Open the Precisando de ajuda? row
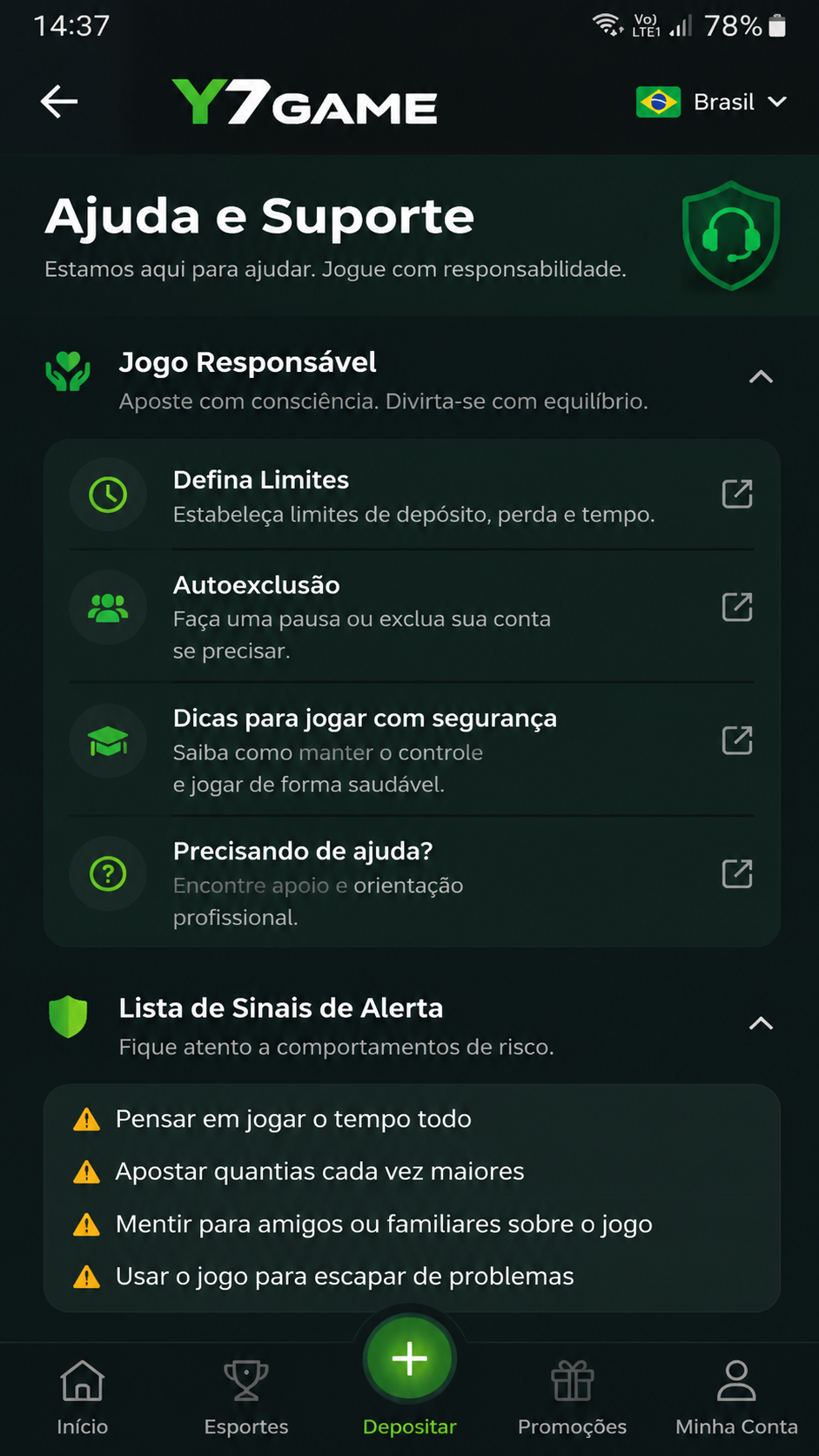Screen dimensions: 819x1456 pos(412,882)
